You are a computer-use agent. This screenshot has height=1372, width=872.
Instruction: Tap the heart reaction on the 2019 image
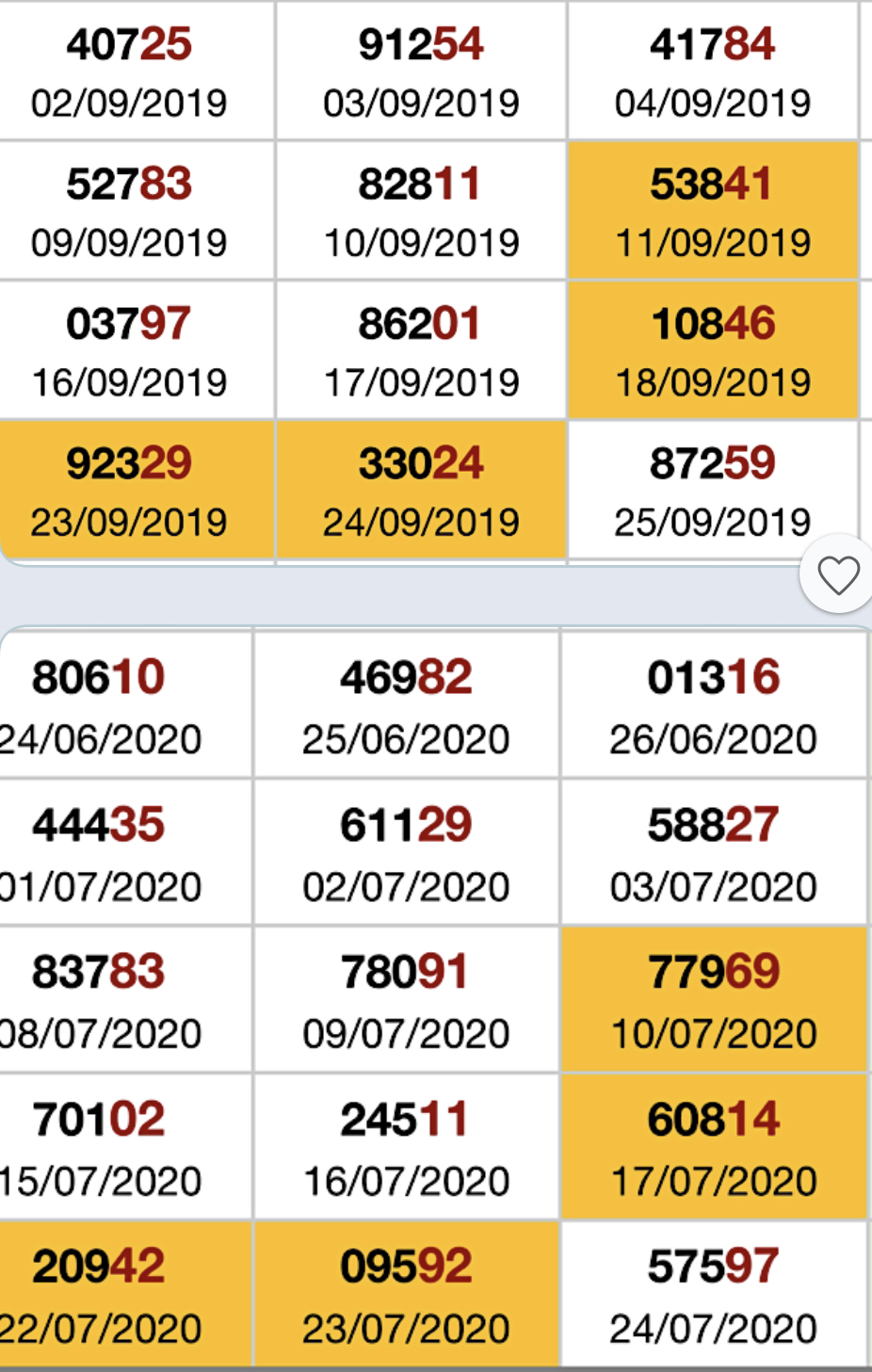pyautogui.click(x=837, y=574)
